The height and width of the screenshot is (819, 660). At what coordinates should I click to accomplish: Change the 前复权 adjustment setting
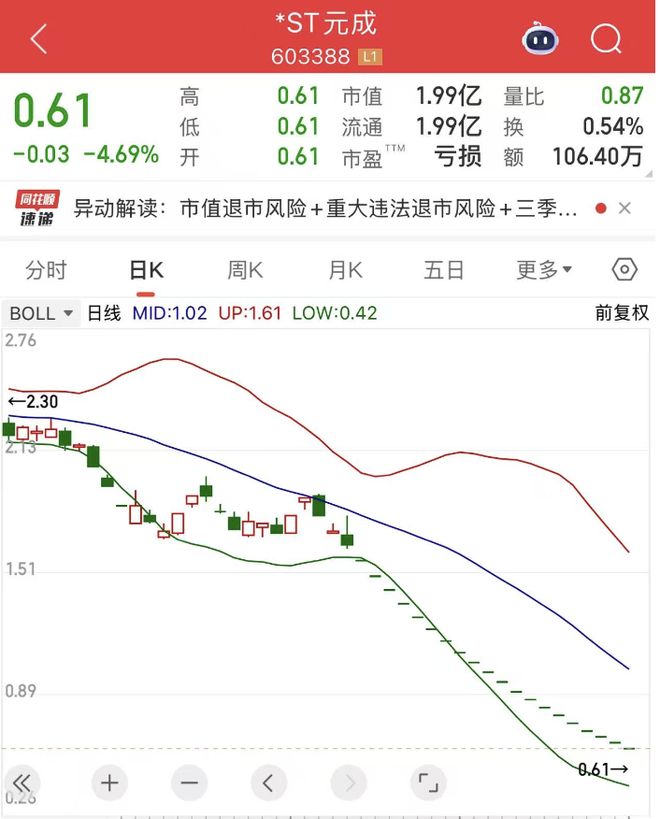coord(622,313)
